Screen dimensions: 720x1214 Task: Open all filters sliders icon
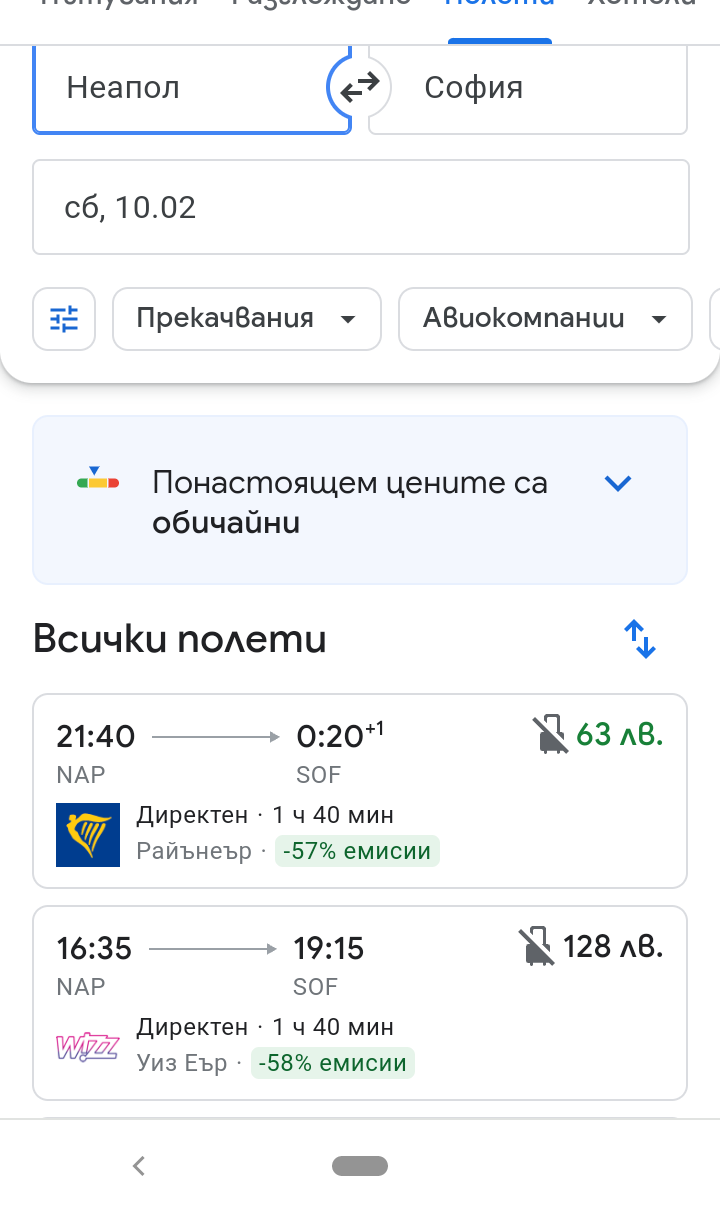coord(64,319)
